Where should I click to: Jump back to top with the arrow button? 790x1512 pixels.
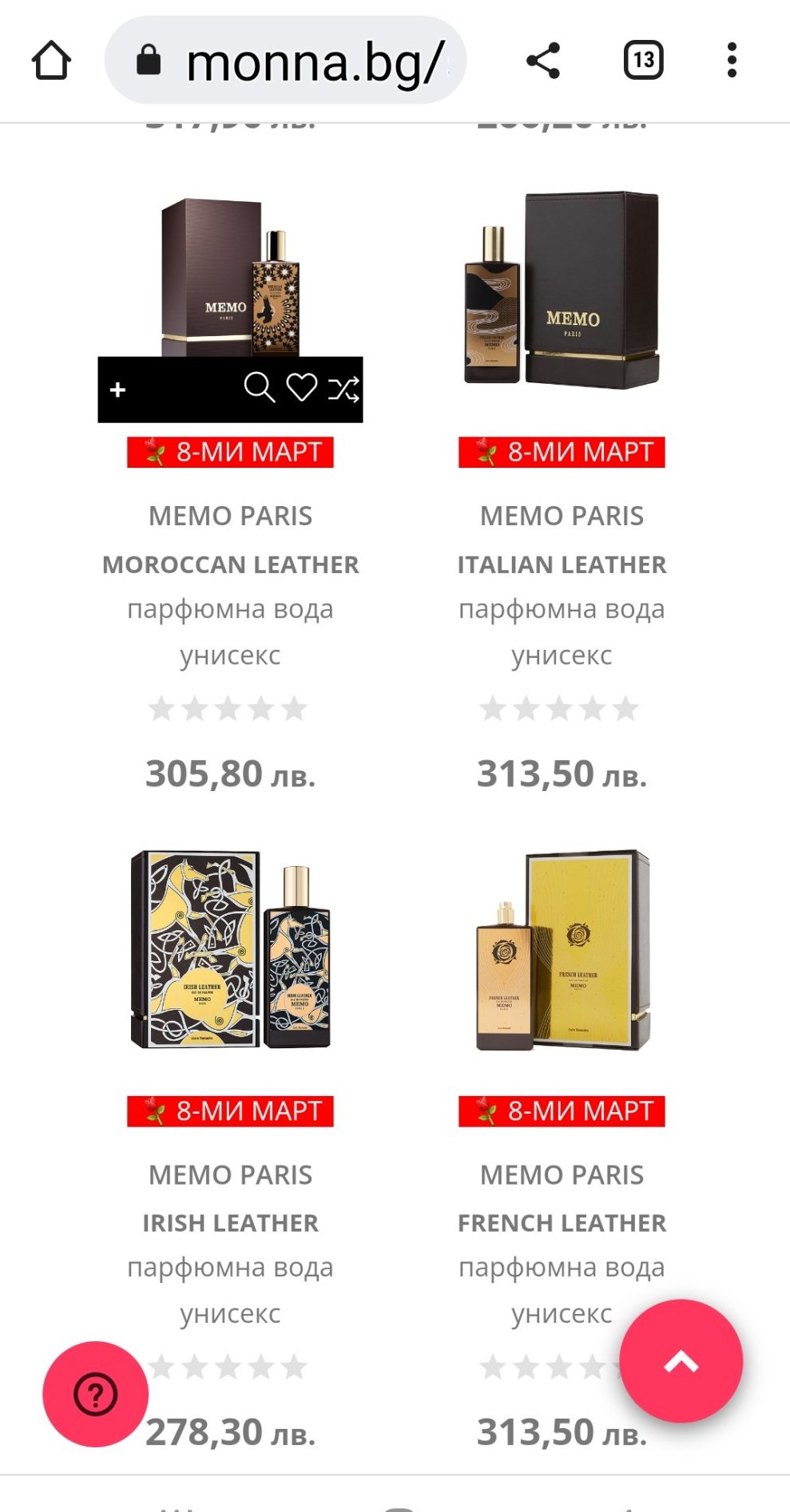[681, 1361]
